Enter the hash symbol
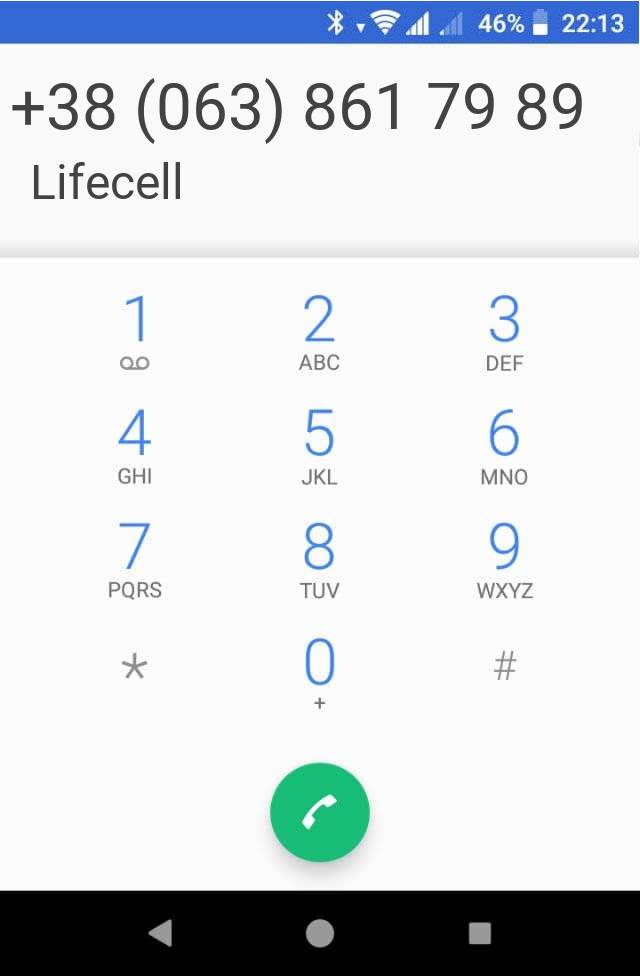This screenshot has height=976, width=640. point(504,666)
